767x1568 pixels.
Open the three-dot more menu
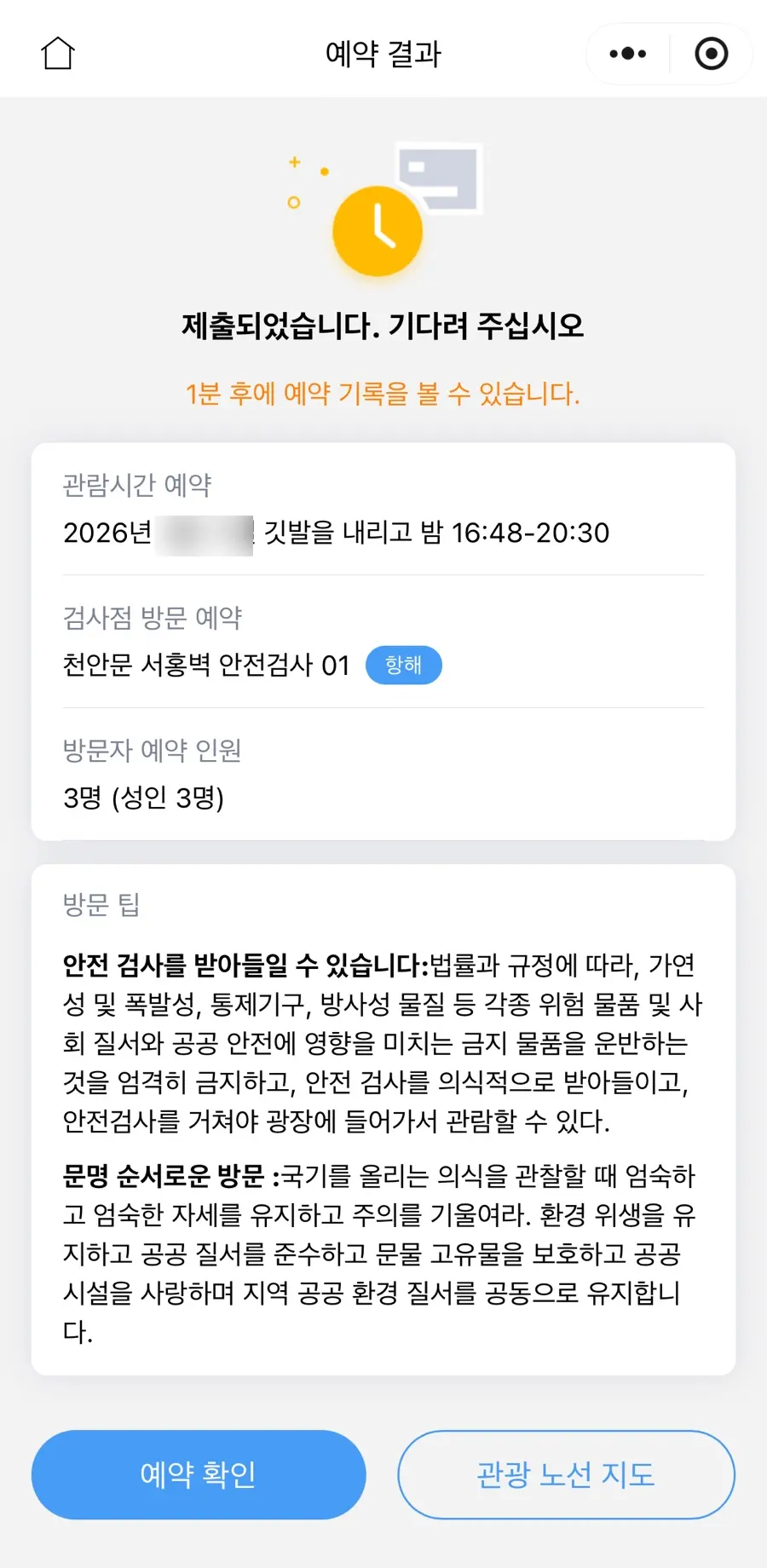628,54
